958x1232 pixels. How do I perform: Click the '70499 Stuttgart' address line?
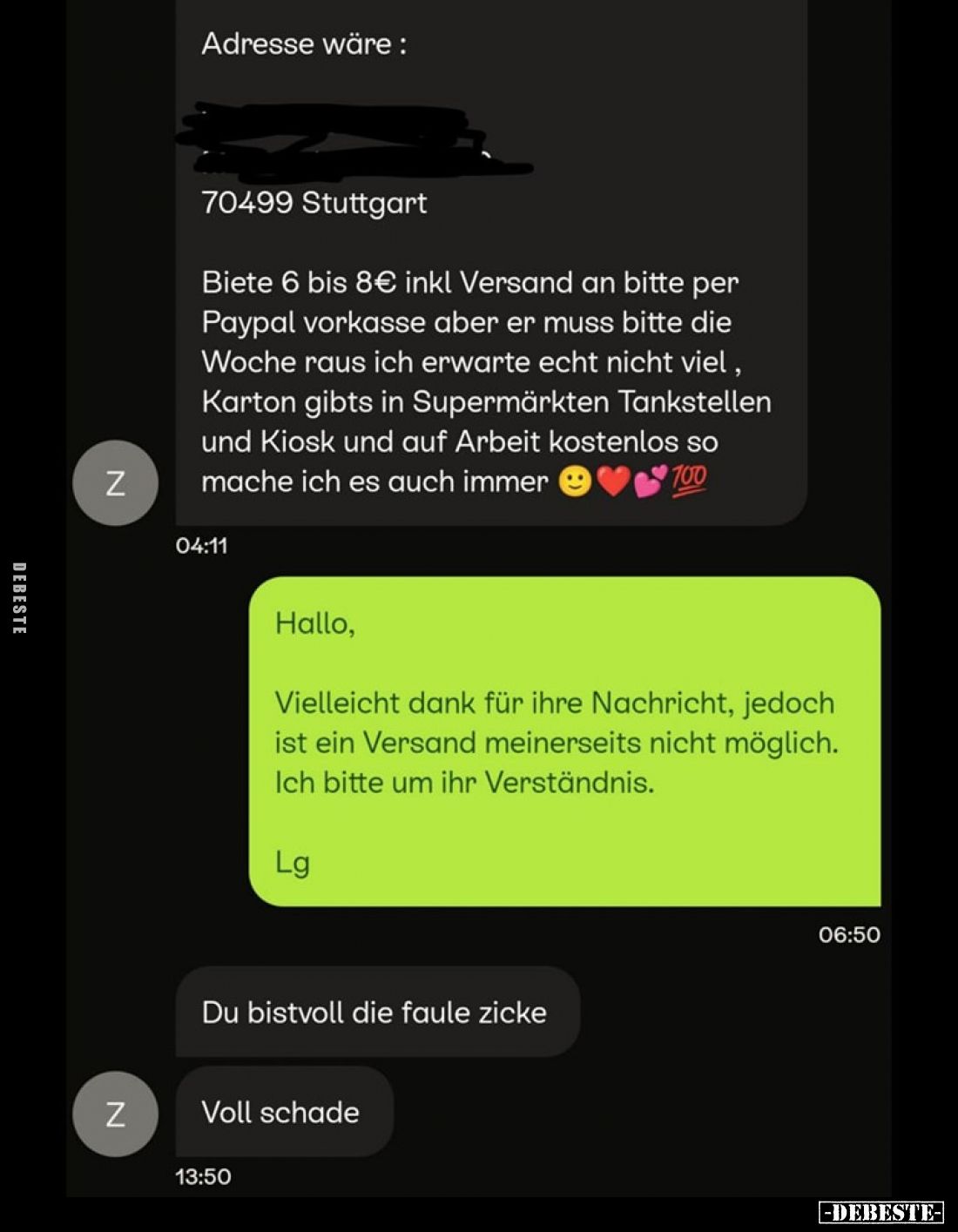[x=314, y=202]
